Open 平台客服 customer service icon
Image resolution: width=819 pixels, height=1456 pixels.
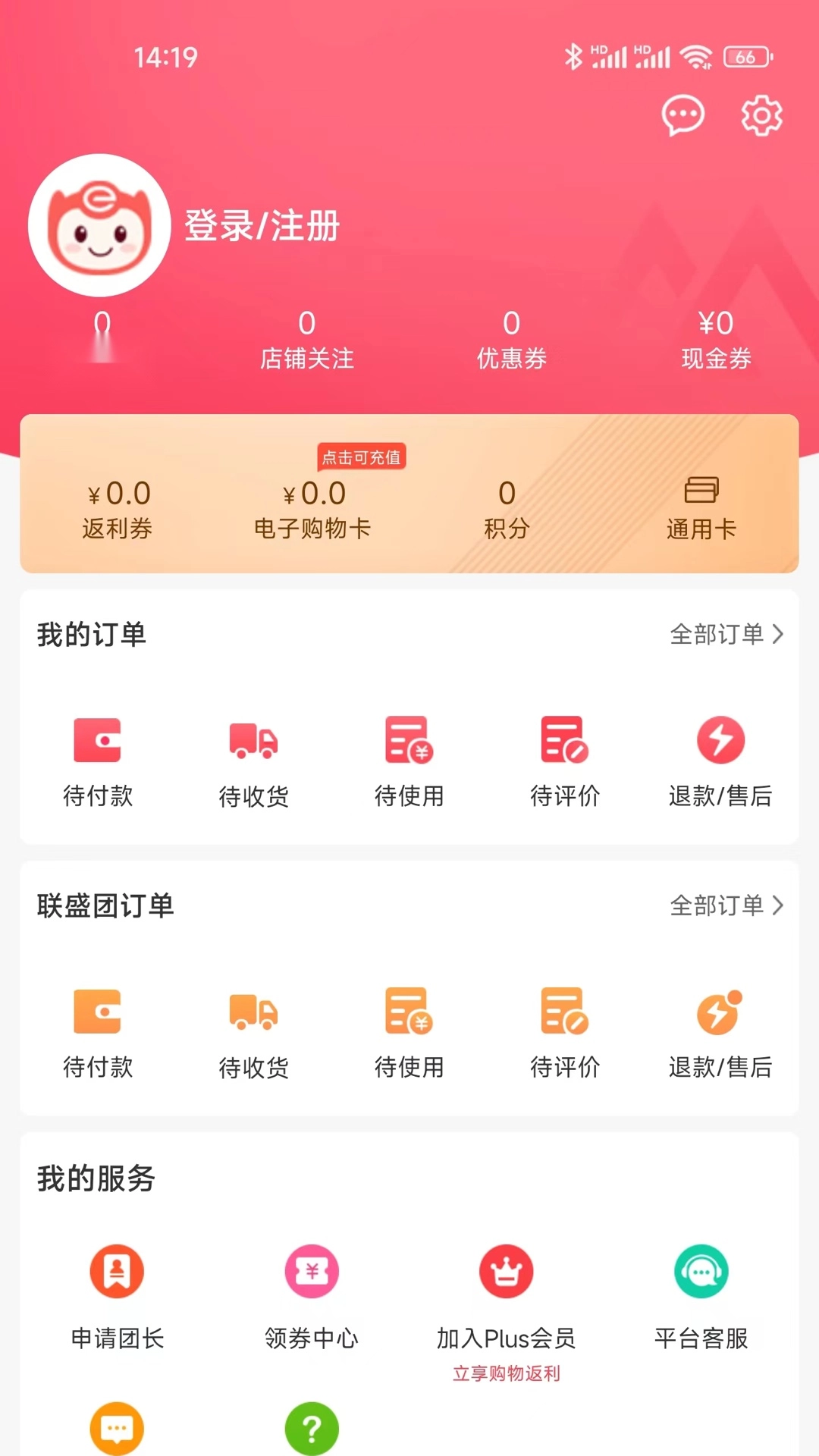(701, 1270)
